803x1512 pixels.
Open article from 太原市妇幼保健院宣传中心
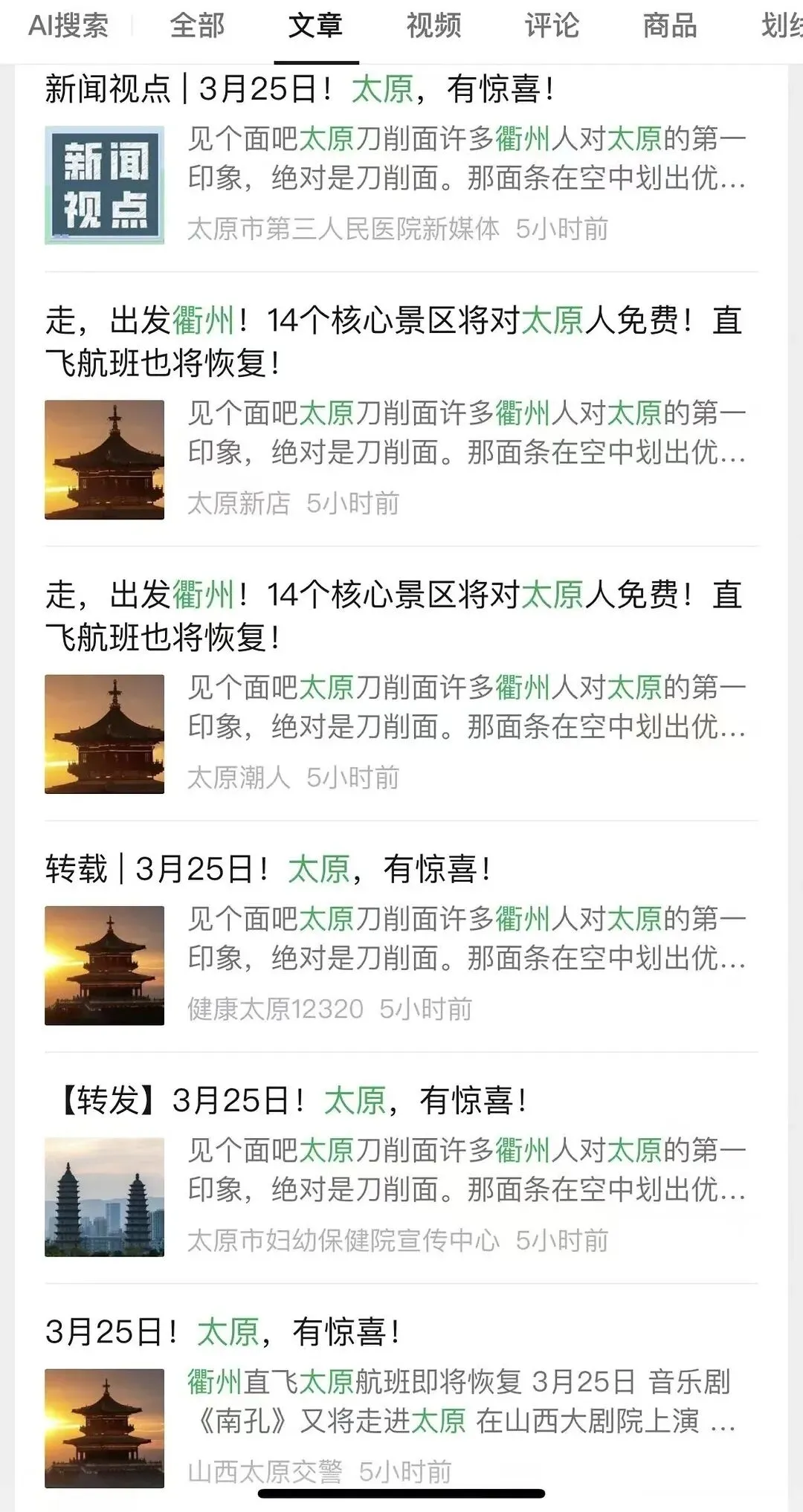tap(401, 1169)
